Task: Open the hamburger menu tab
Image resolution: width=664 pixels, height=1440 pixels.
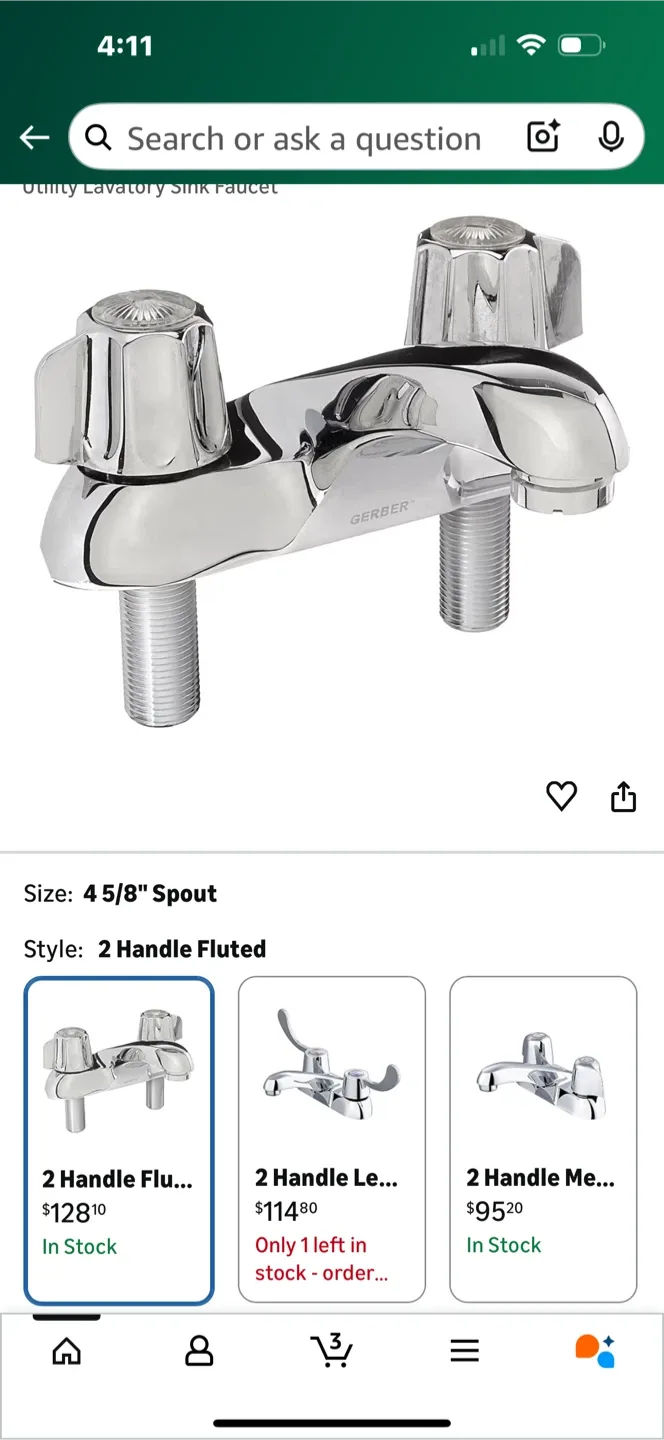Action: 464,1352
